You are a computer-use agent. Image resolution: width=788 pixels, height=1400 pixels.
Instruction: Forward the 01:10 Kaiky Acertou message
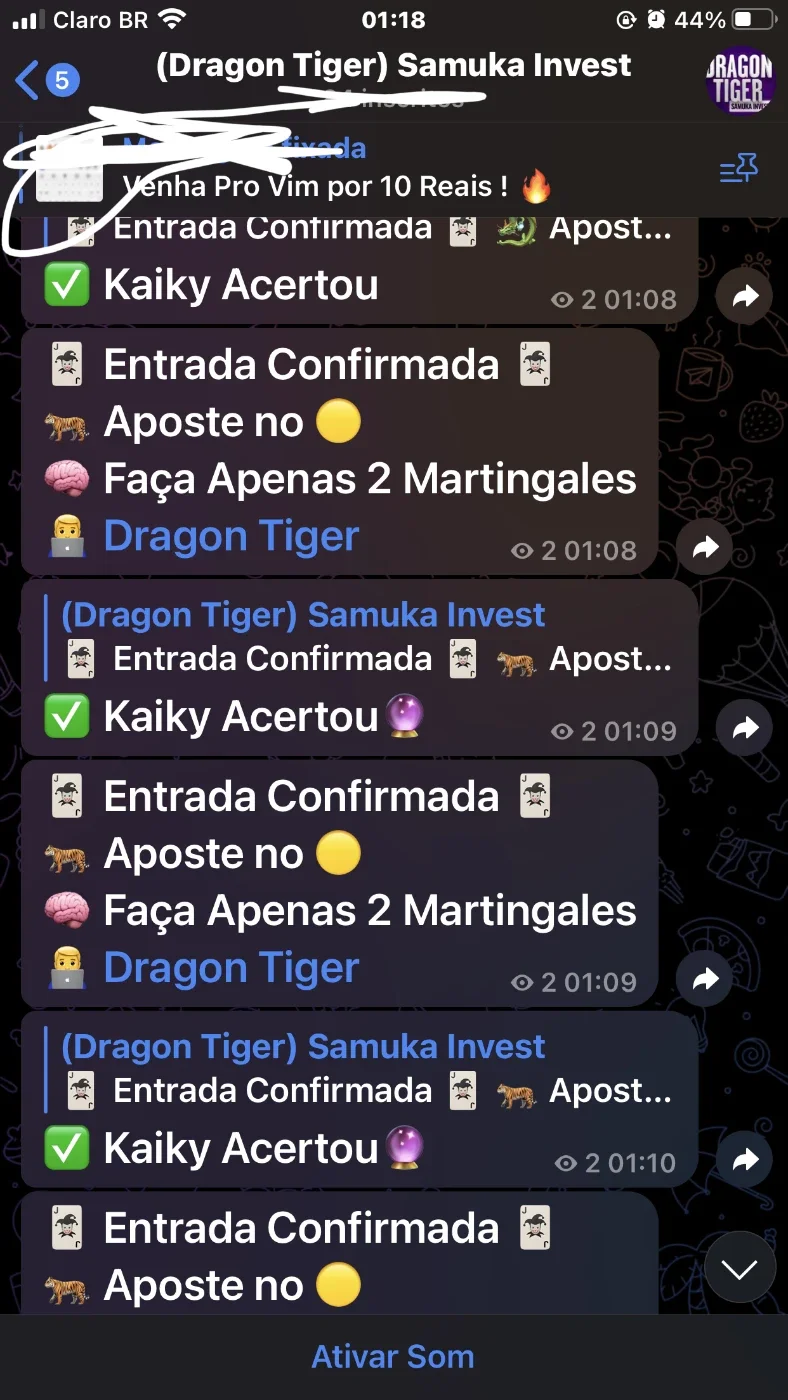click(x=745, y=1160)
